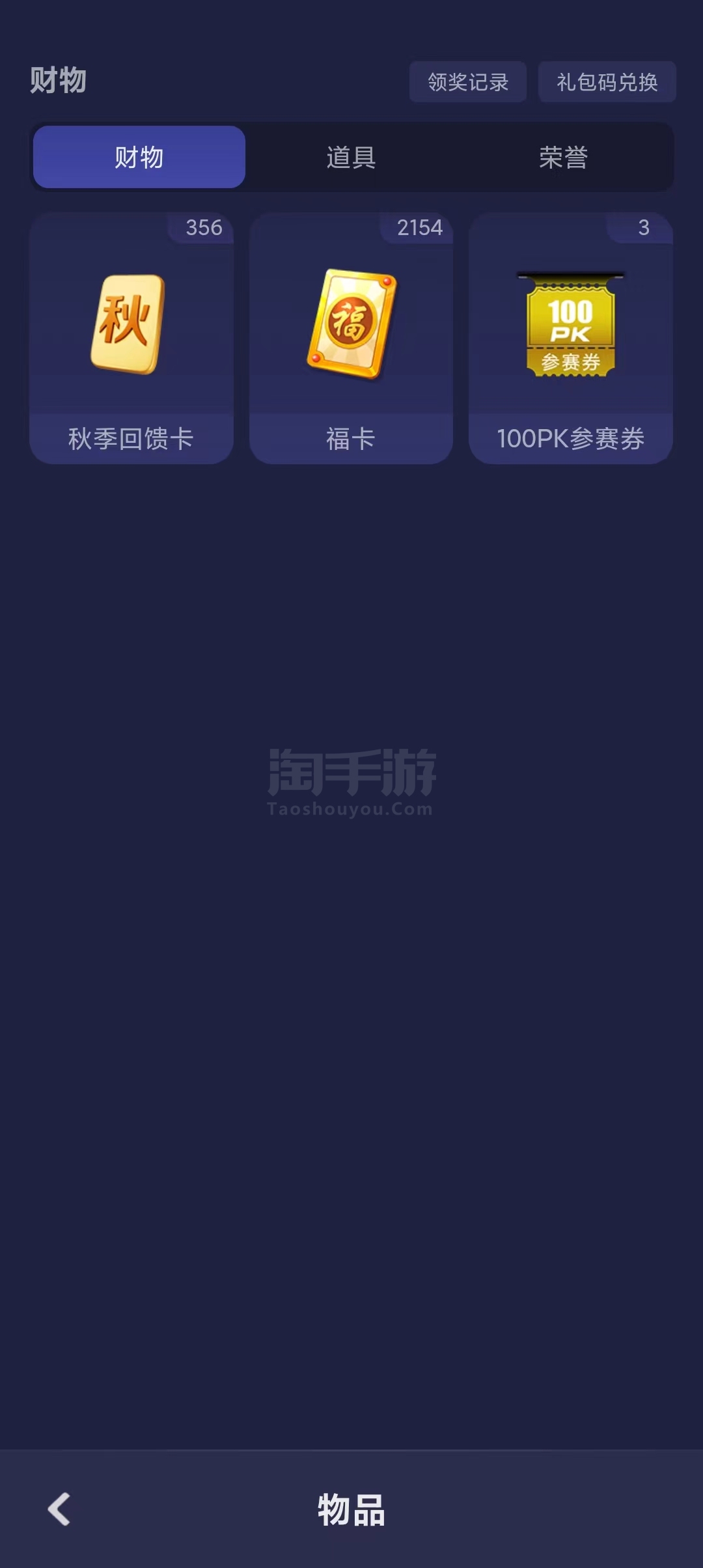This screenshot has width=703, height=1568.
Task: Open the 福卡 item card
Action: pyautogui.click(x=351, y=338)
